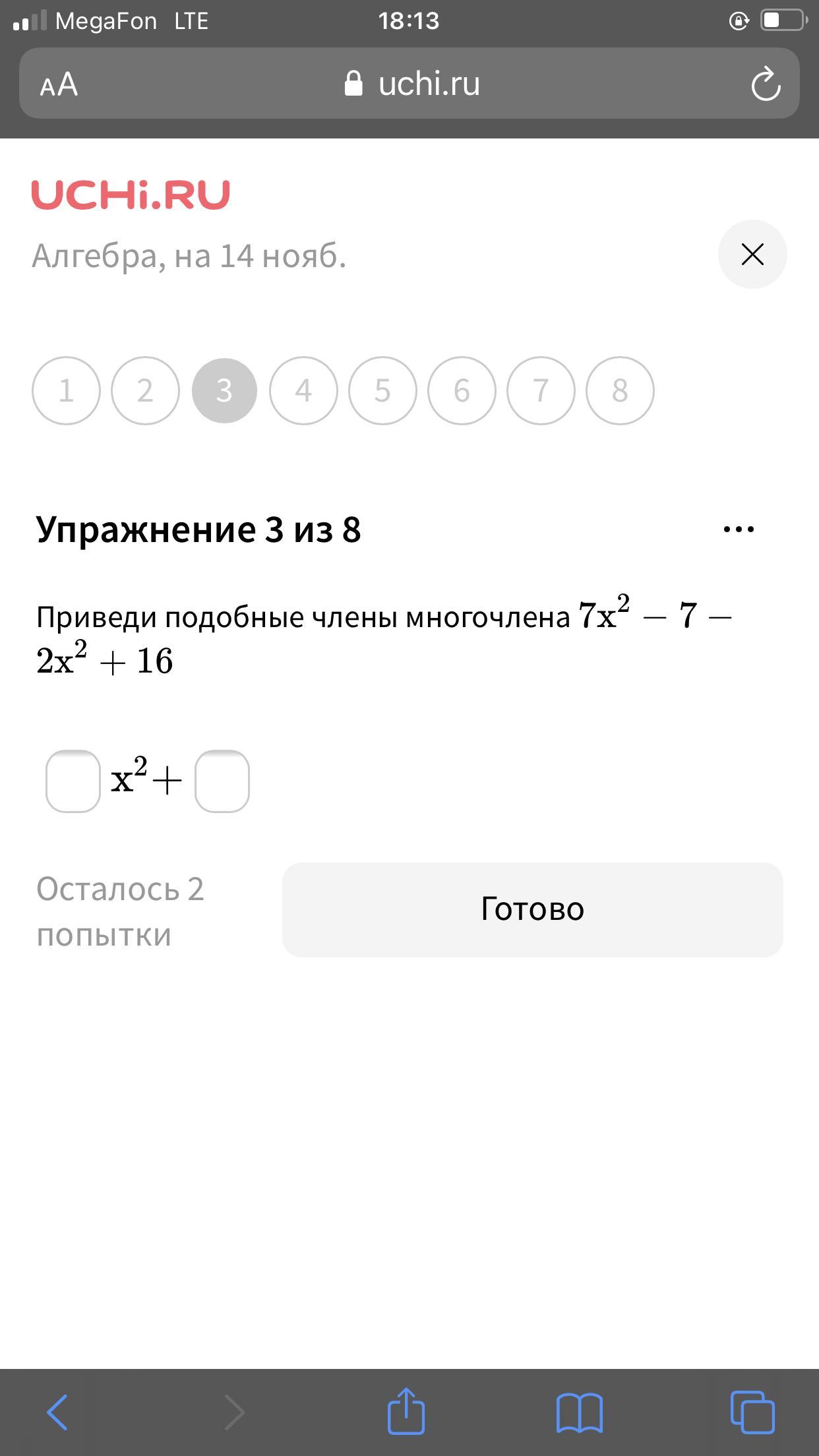This screenshot has width=819, height=1456.
Task: Go to exercise 7
Action: [541, 390]
